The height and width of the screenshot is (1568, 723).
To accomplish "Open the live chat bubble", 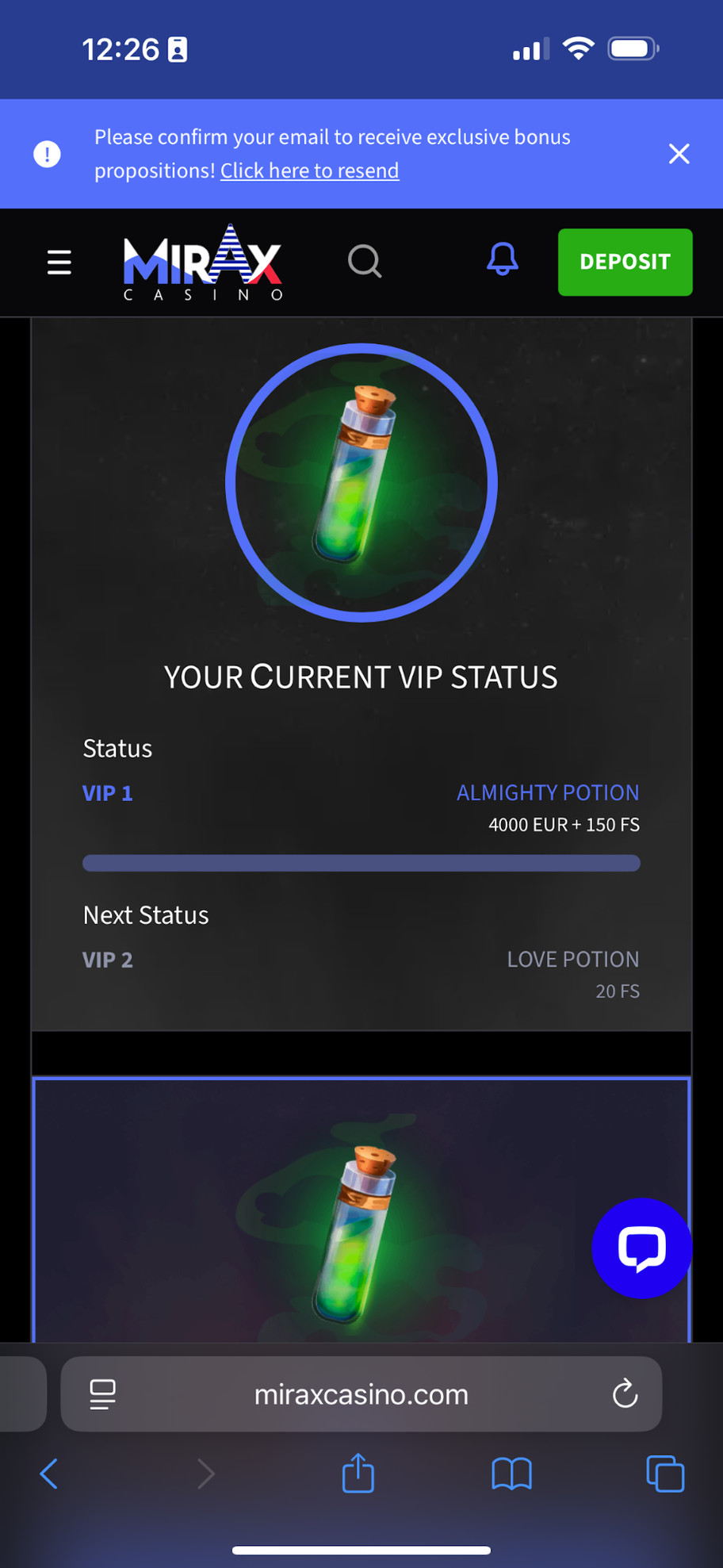I will pos(641,1247).
